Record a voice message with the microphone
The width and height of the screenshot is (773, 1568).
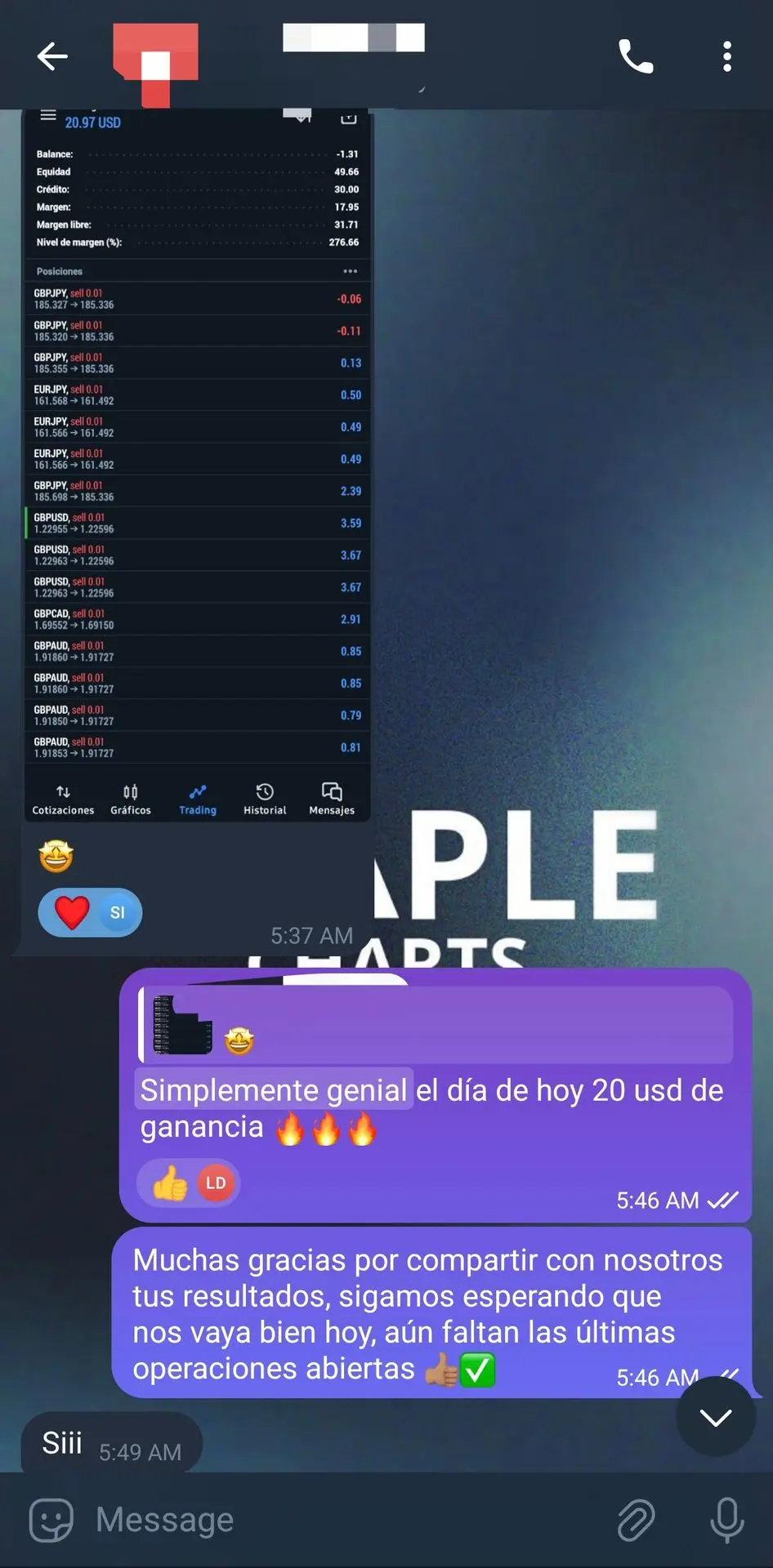coord(726,1520)
